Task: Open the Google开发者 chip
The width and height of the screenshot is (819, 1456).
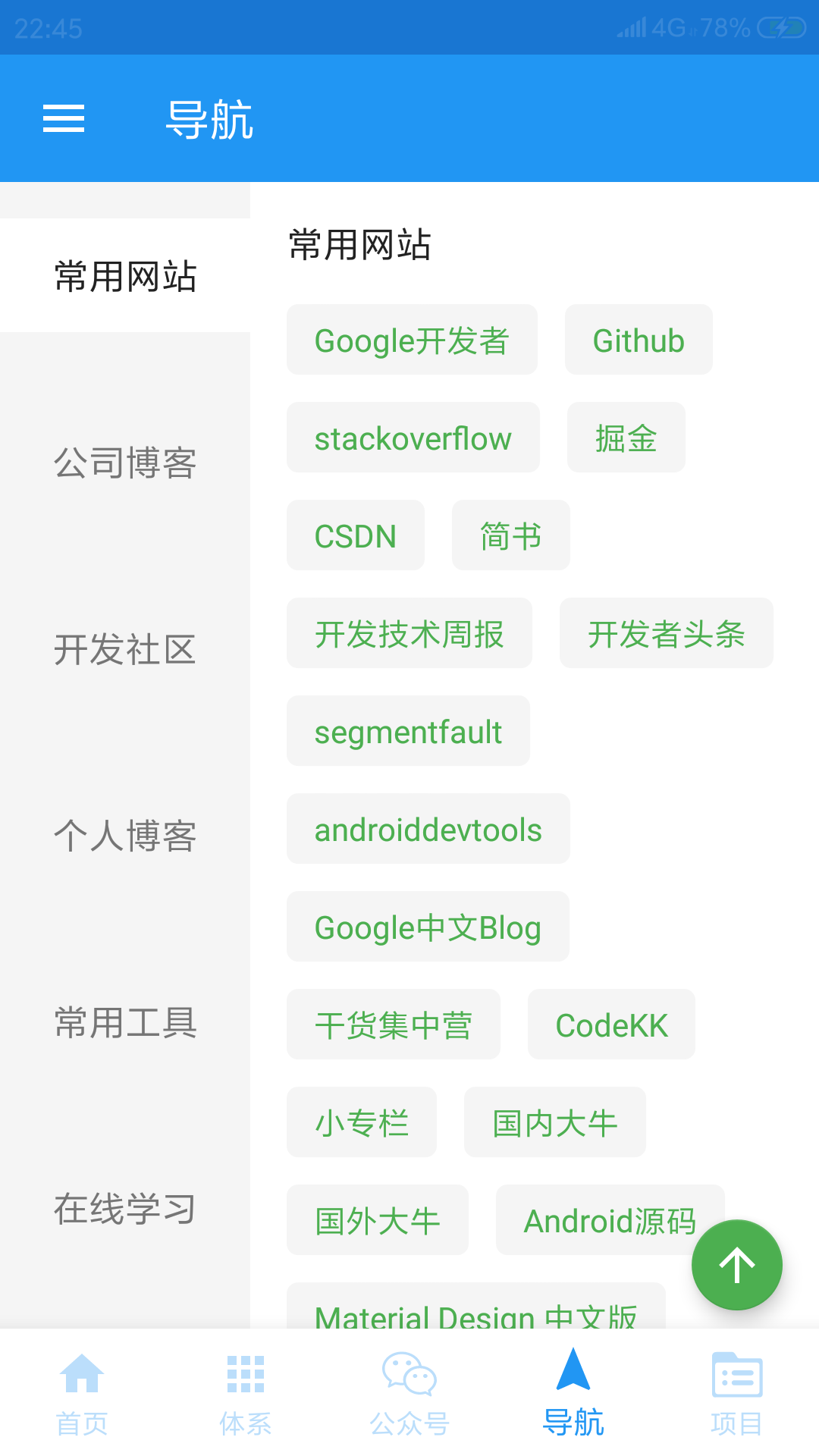Action: tap(412, 340)
